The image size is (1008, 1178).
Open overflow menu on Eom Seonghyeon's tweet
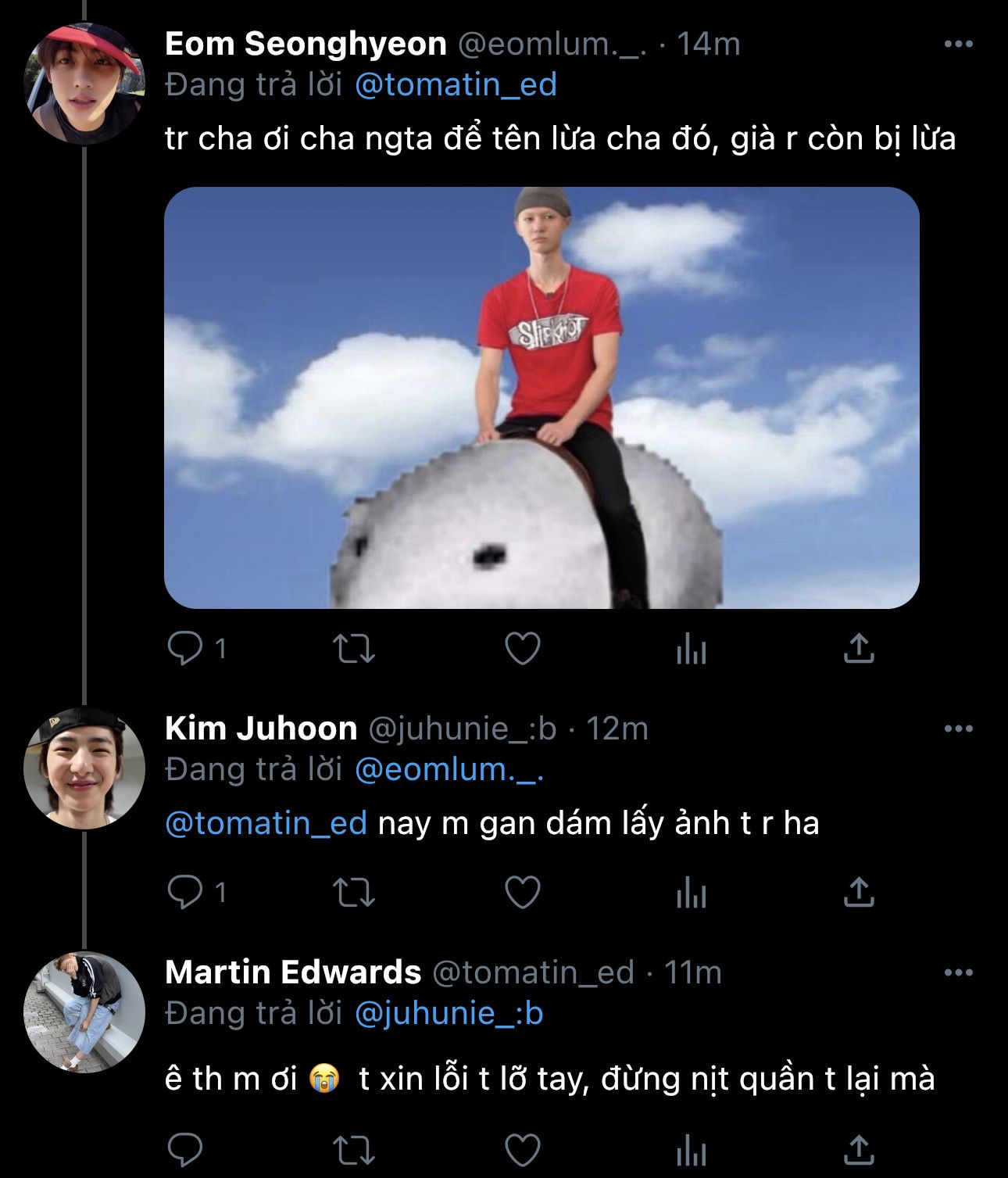click(958, 45)
